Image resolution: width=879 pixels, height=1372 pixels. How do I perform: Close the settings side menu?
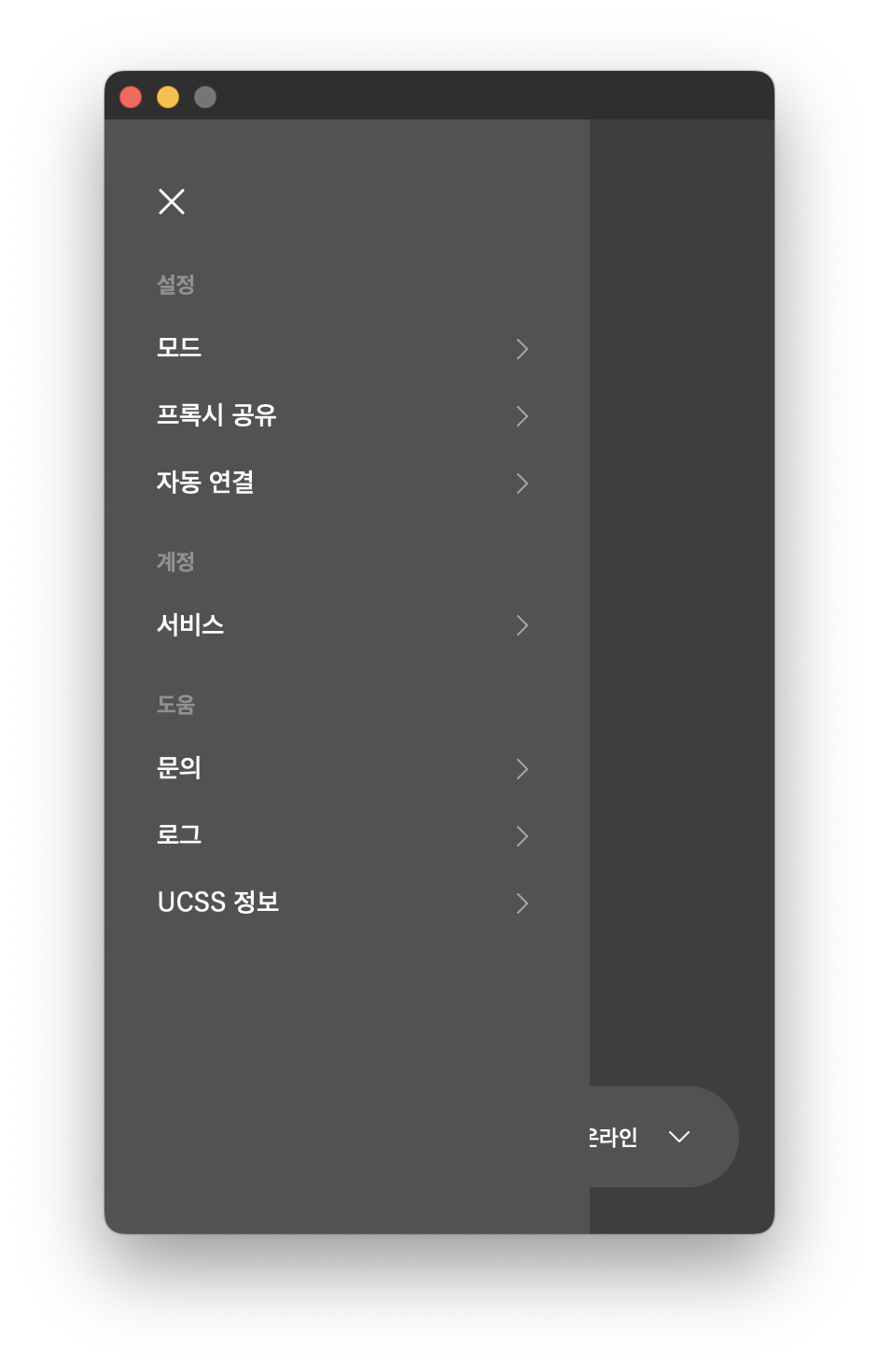click(x=172, y=202)
